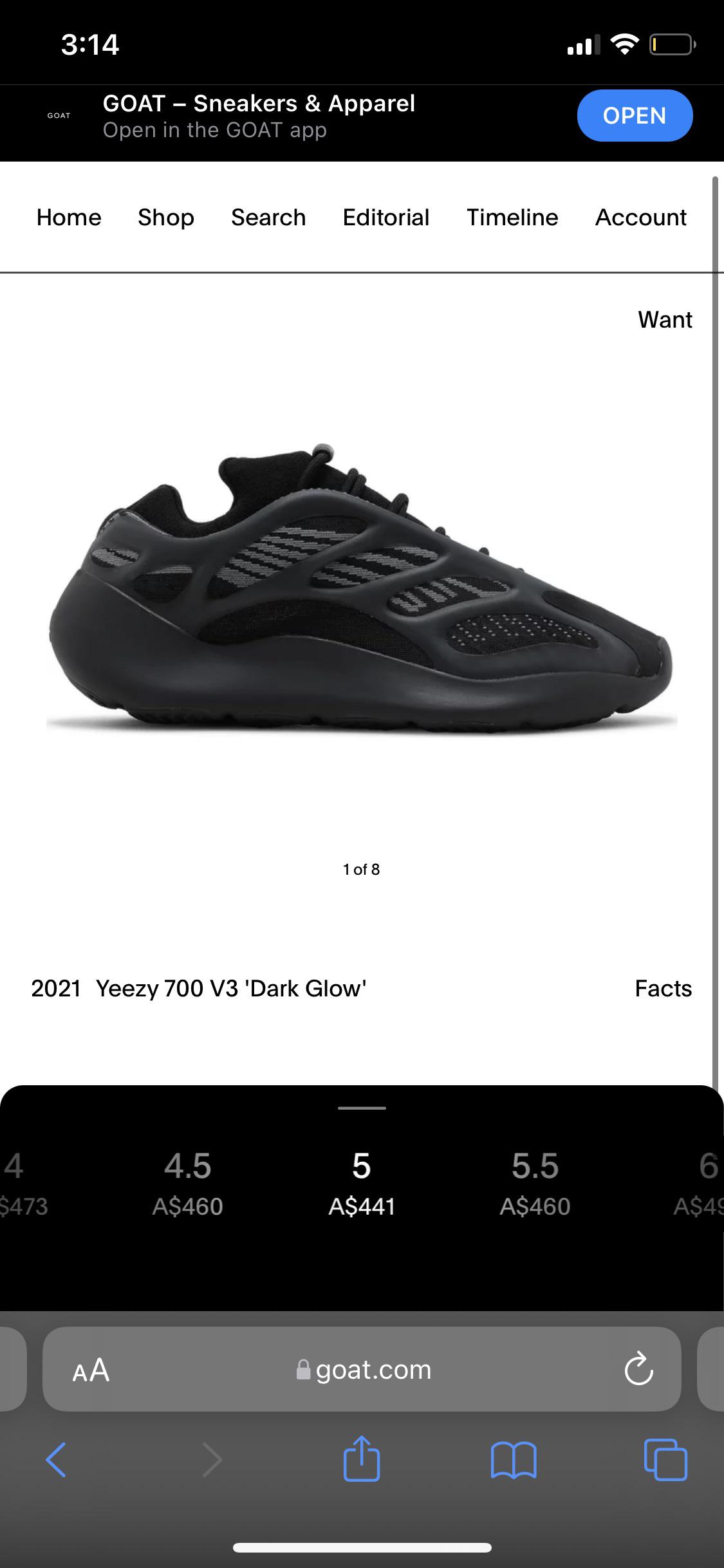Expand the size selection sheet via the grabber

[x=362, y=1108]
